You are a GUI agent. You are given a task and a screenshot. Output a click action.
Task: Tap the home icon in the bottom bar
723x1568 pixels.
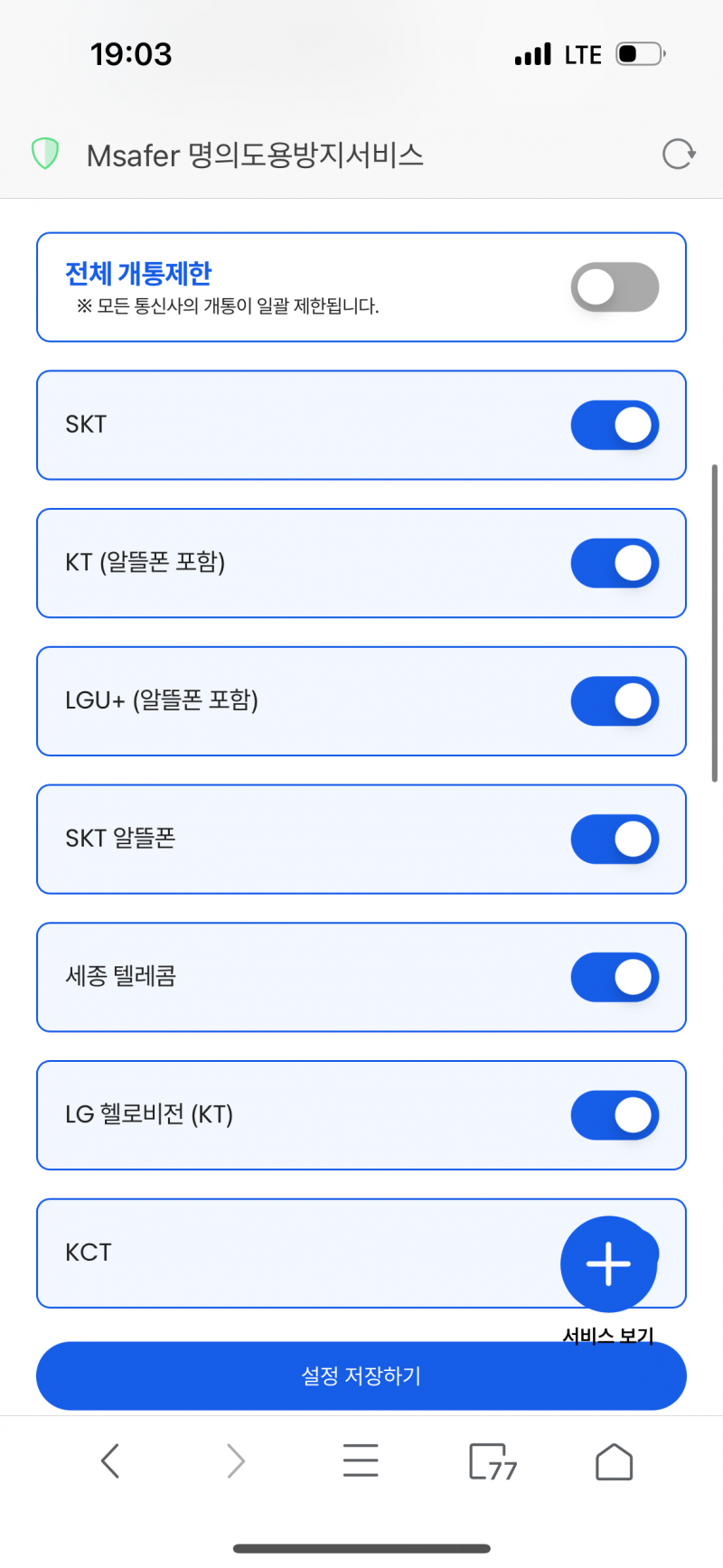[x=613, y=1460]
